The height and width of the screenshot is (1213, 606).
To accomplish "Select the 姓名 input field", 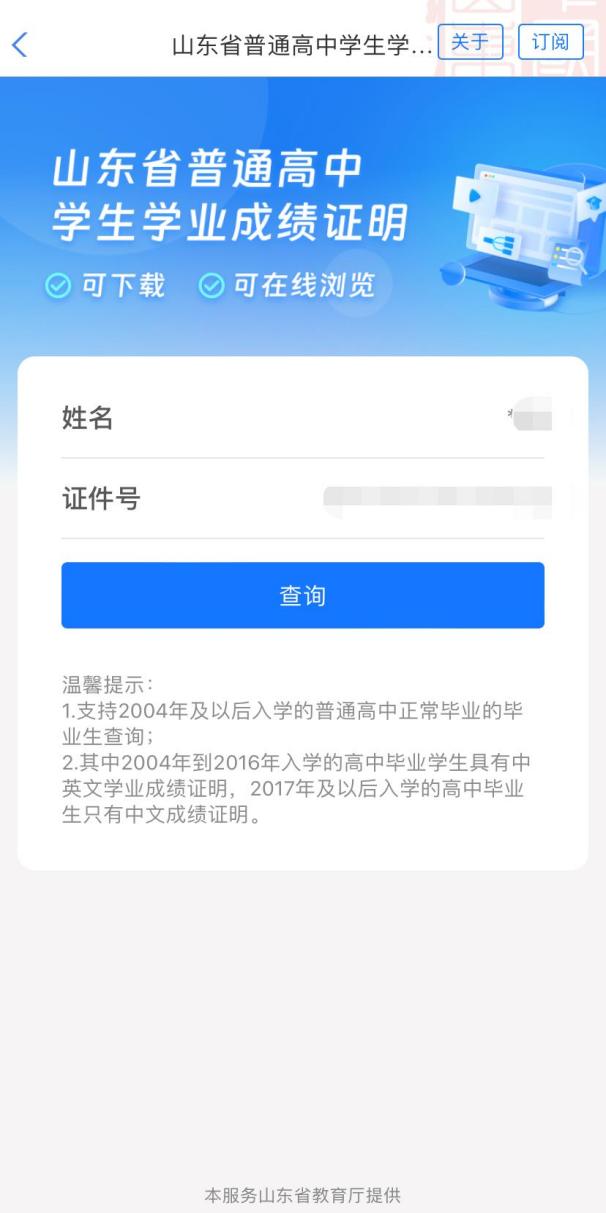I will 303,418.
